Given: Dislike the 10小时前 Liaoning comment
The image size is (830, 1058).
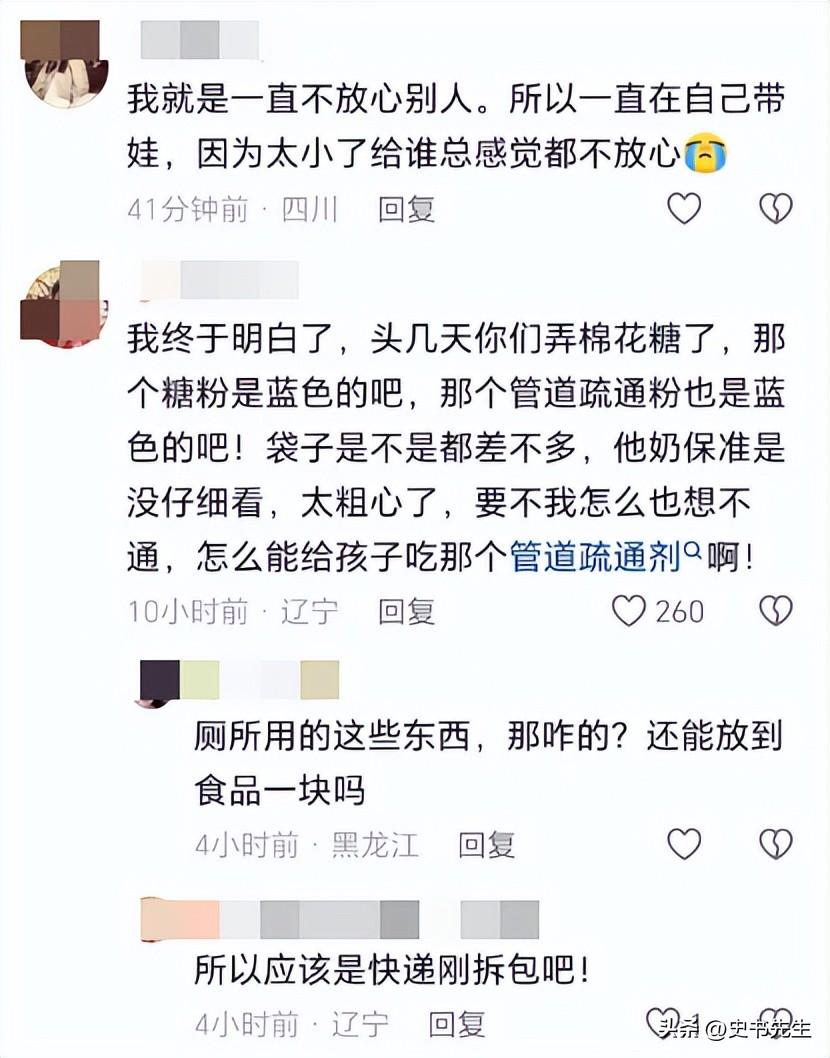Looking at the screenshot, I should click(x=776, y=610).
